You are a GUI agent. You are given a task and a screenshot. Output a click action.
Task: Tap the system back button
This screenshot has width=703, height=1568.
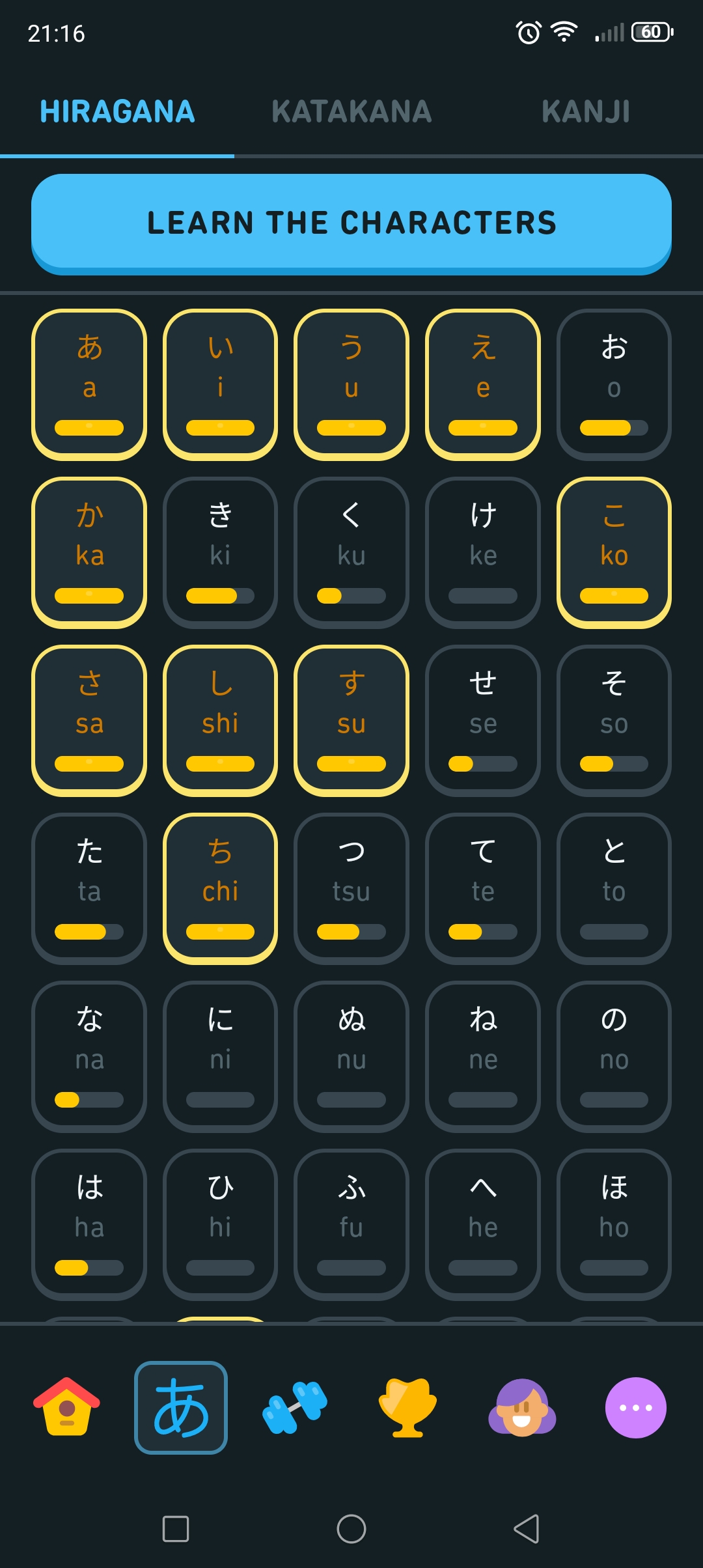click(x=527, y=1528)
